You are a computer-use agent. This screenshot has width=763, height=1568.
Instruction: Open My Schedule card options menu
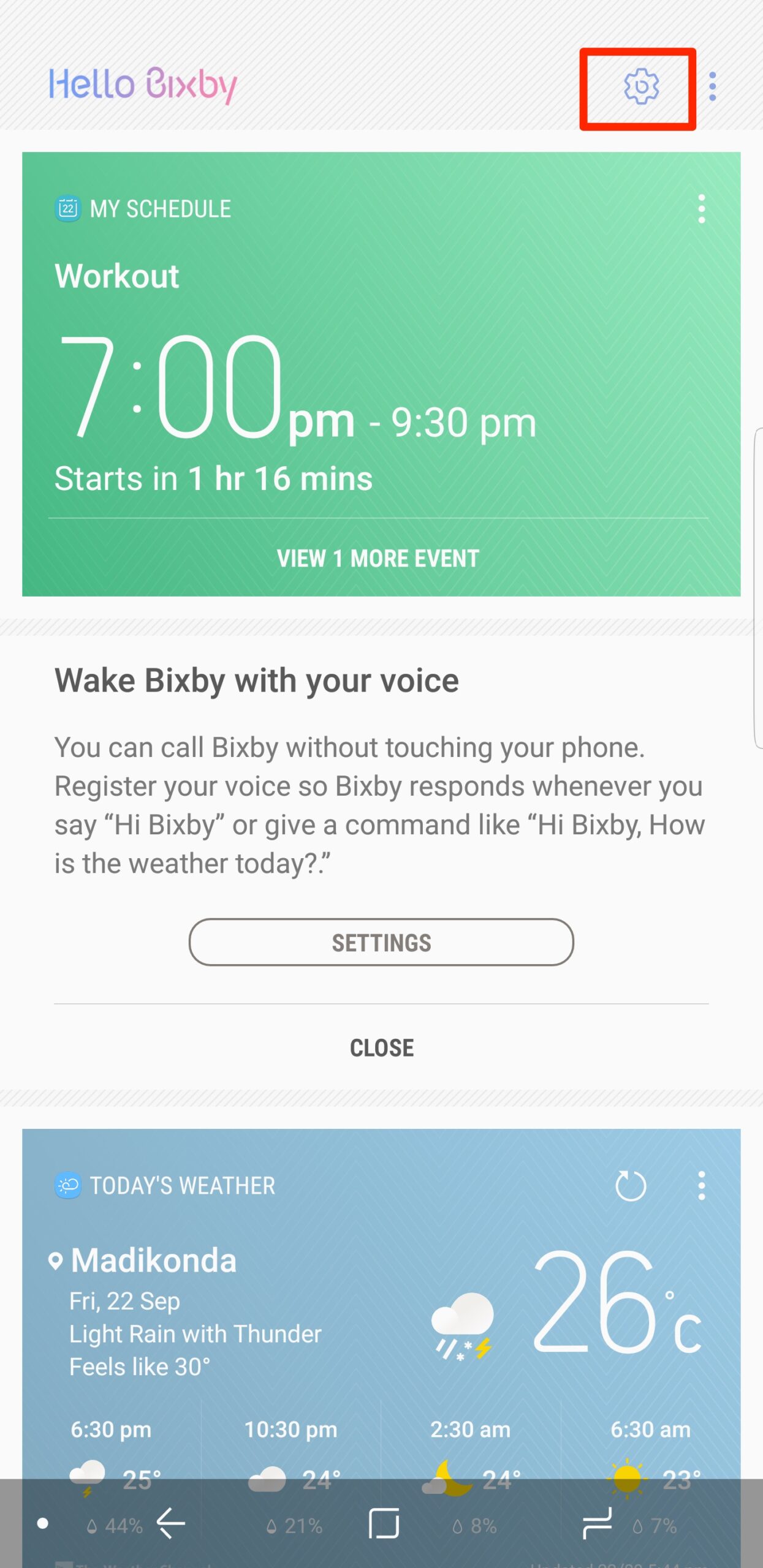[x=701, y=209]
